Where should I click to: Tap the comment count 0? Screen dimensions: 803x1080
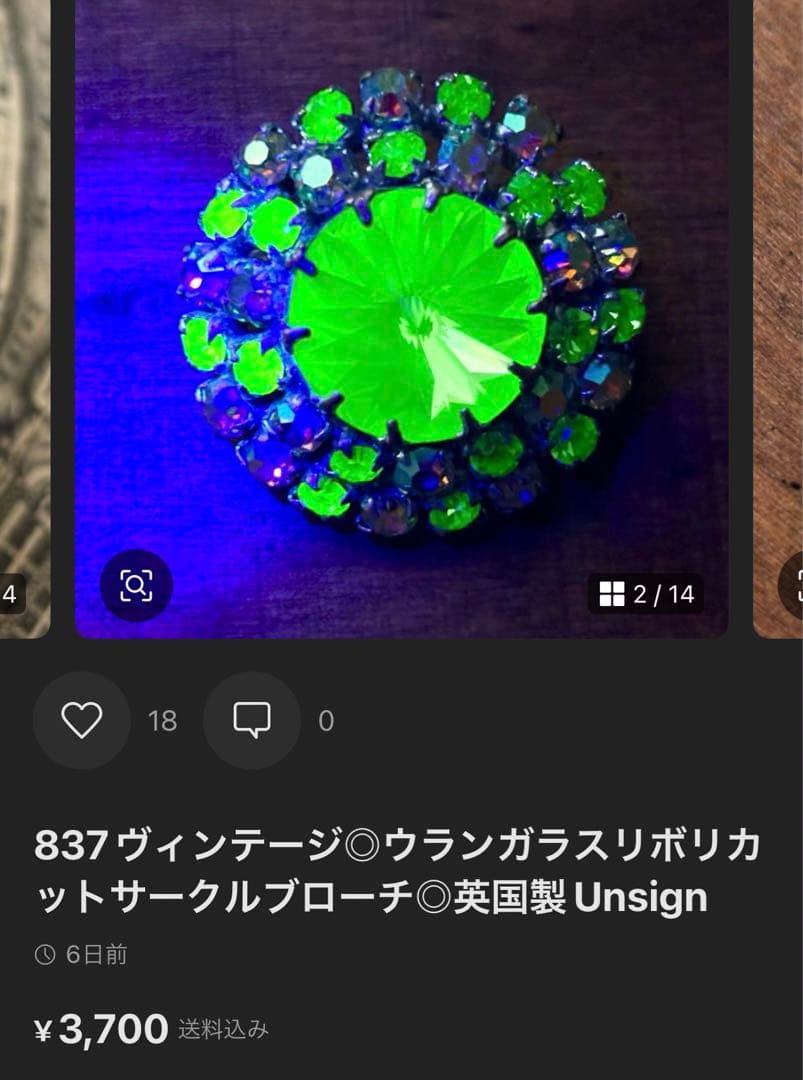[326, 719]
